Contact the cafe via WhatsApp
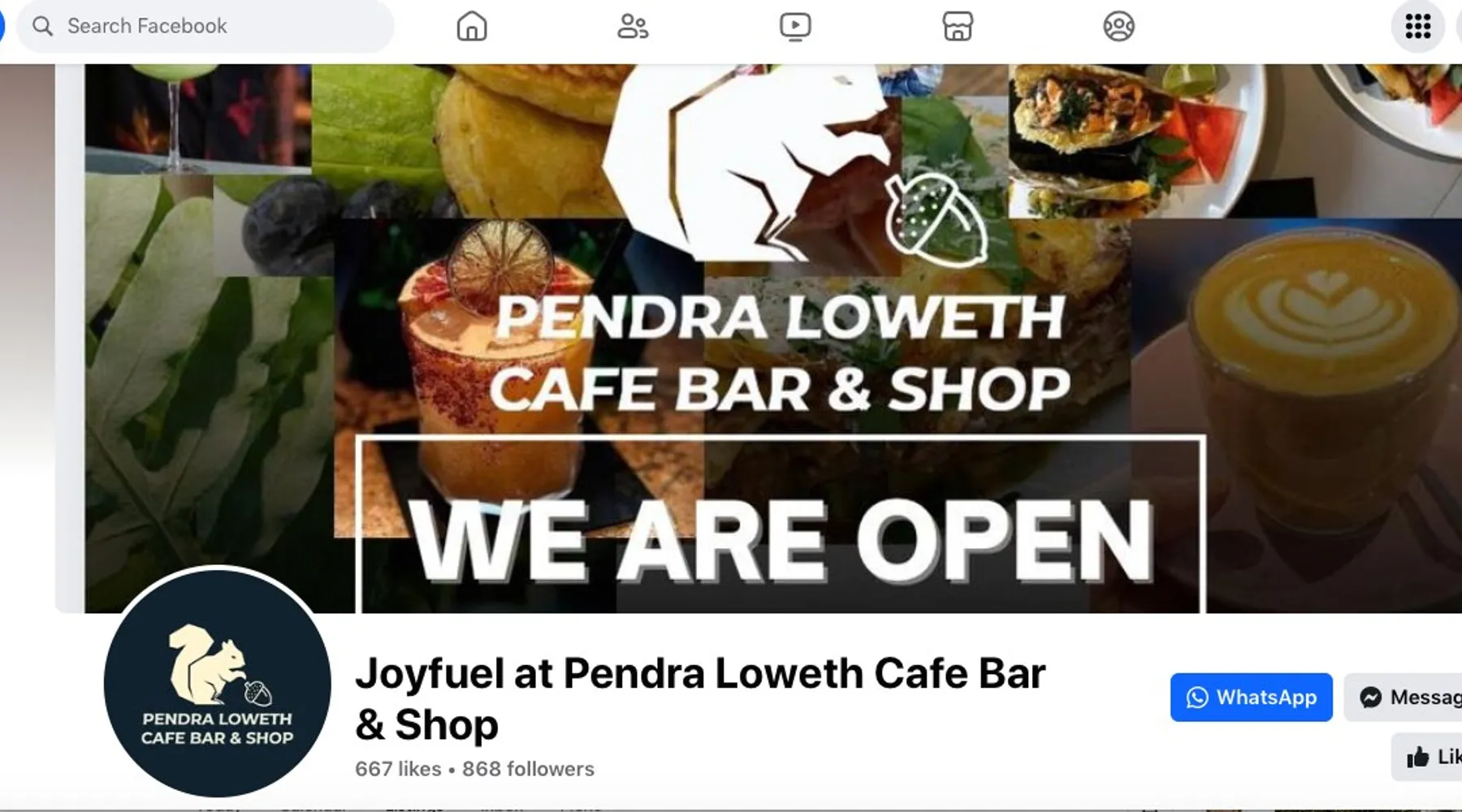 click(1251, 697)
